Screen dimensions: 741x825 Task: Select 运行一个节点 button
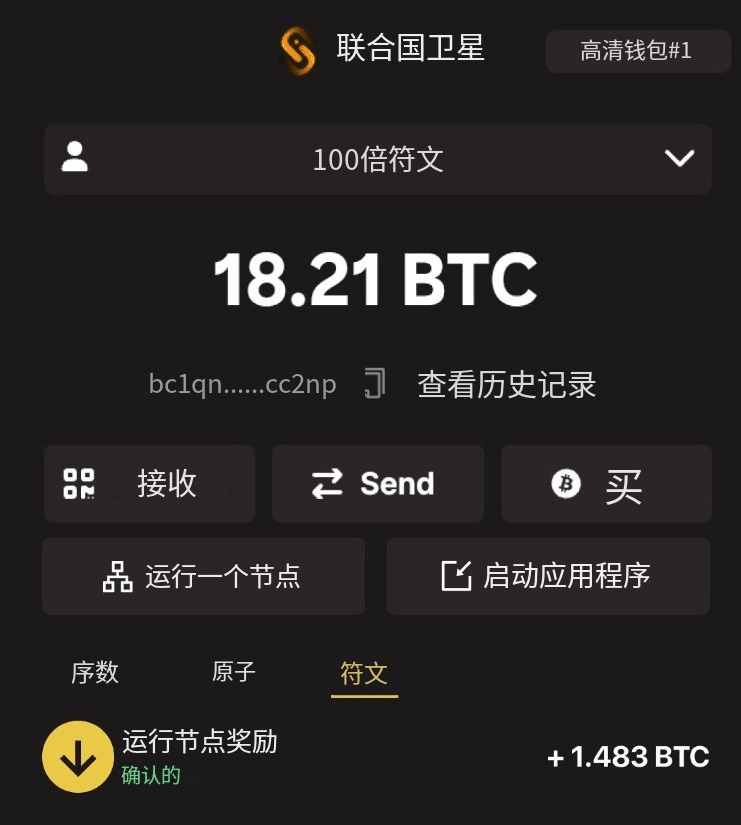pyautogui.click(x=203, y=576)
